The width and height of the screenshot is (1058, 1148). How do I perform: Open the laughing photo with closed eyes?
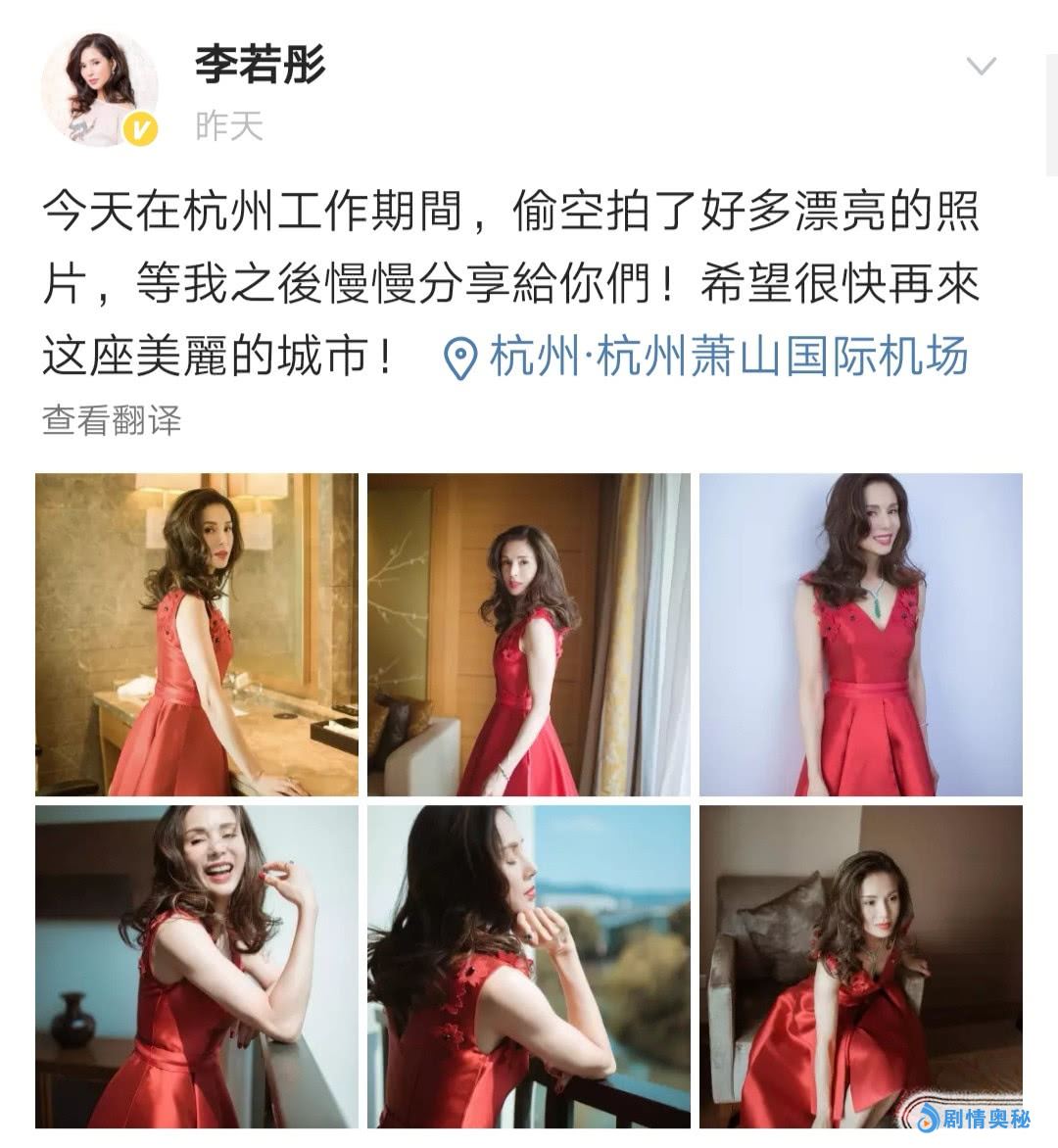pyautogui.click(x=197, y=966)
